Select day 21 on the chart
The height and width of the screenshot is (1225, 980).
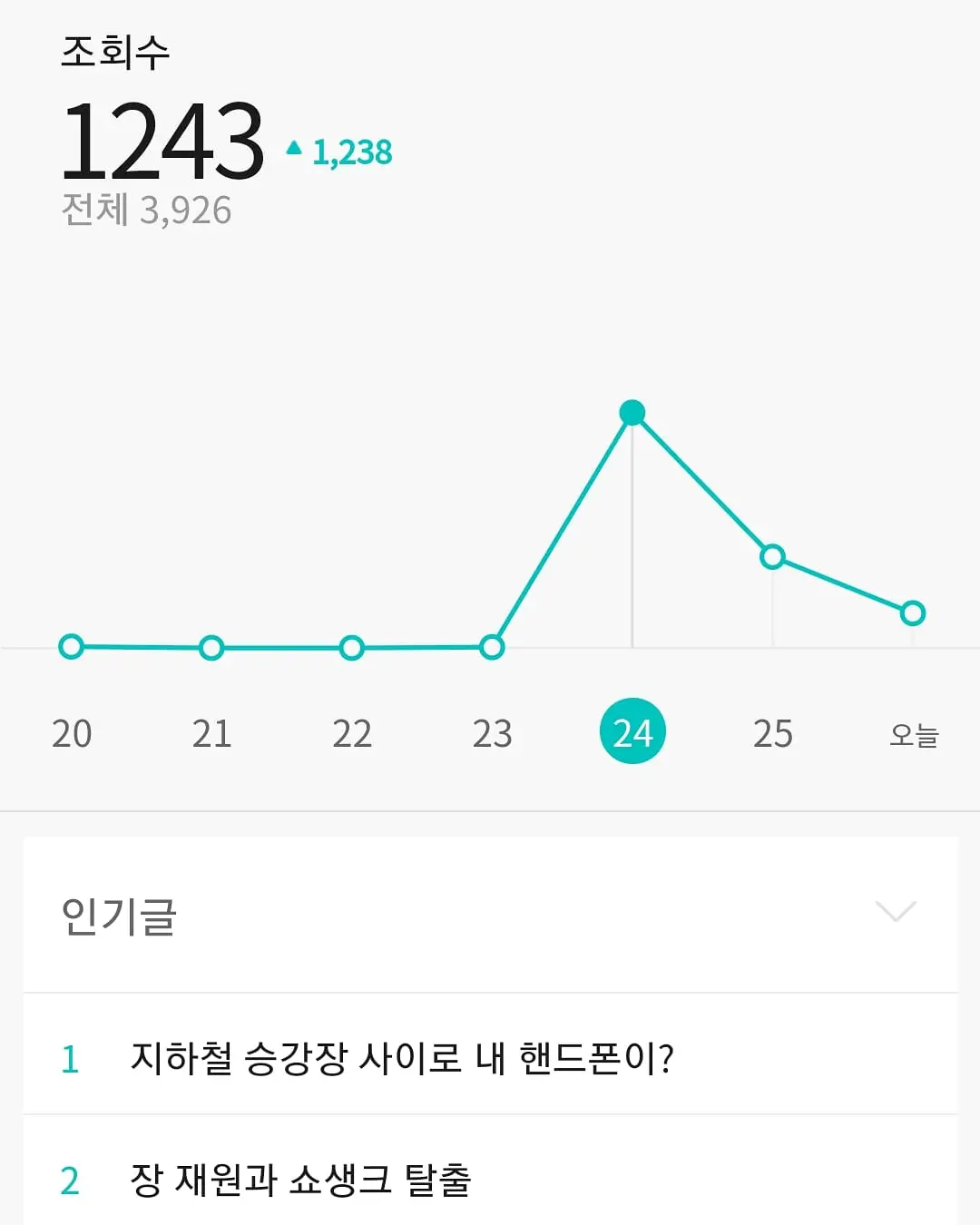pyautogui.click(x=211, y=733)
